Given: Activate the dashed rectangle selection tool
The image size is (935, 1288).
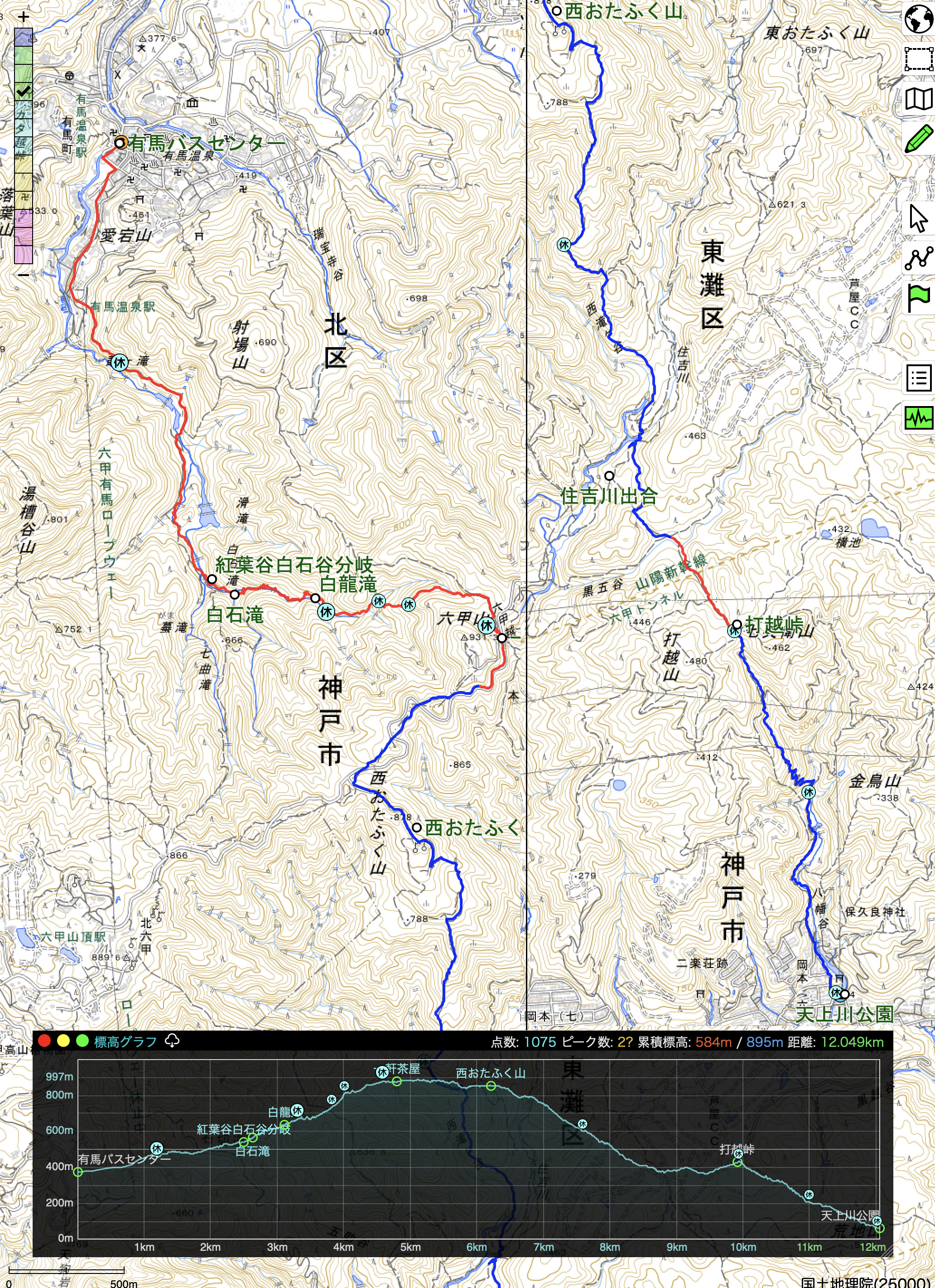Looking at the screenshot, I should pos(919,59).
